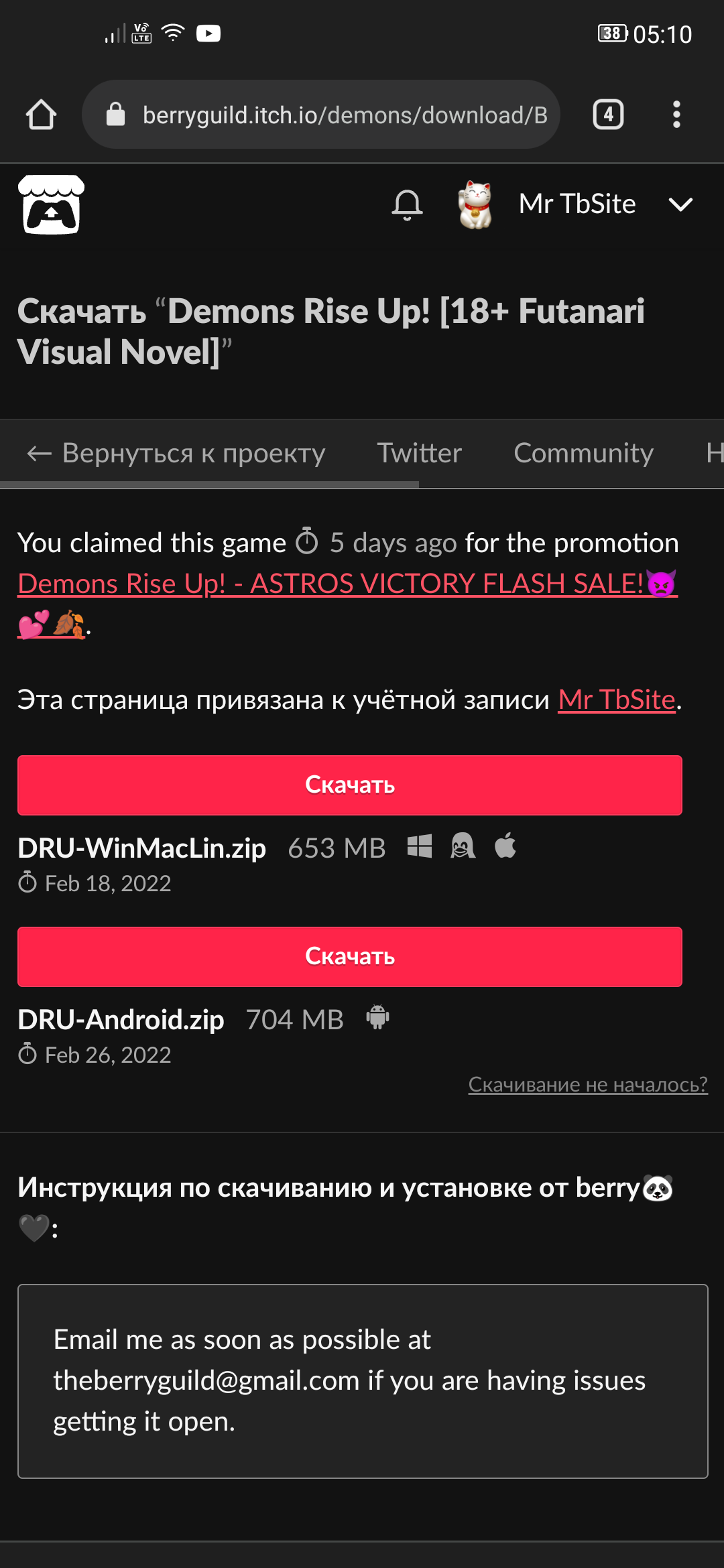This screenshot has width=724, height=1568.
Task: Open the Community tab
Action: 583,454
